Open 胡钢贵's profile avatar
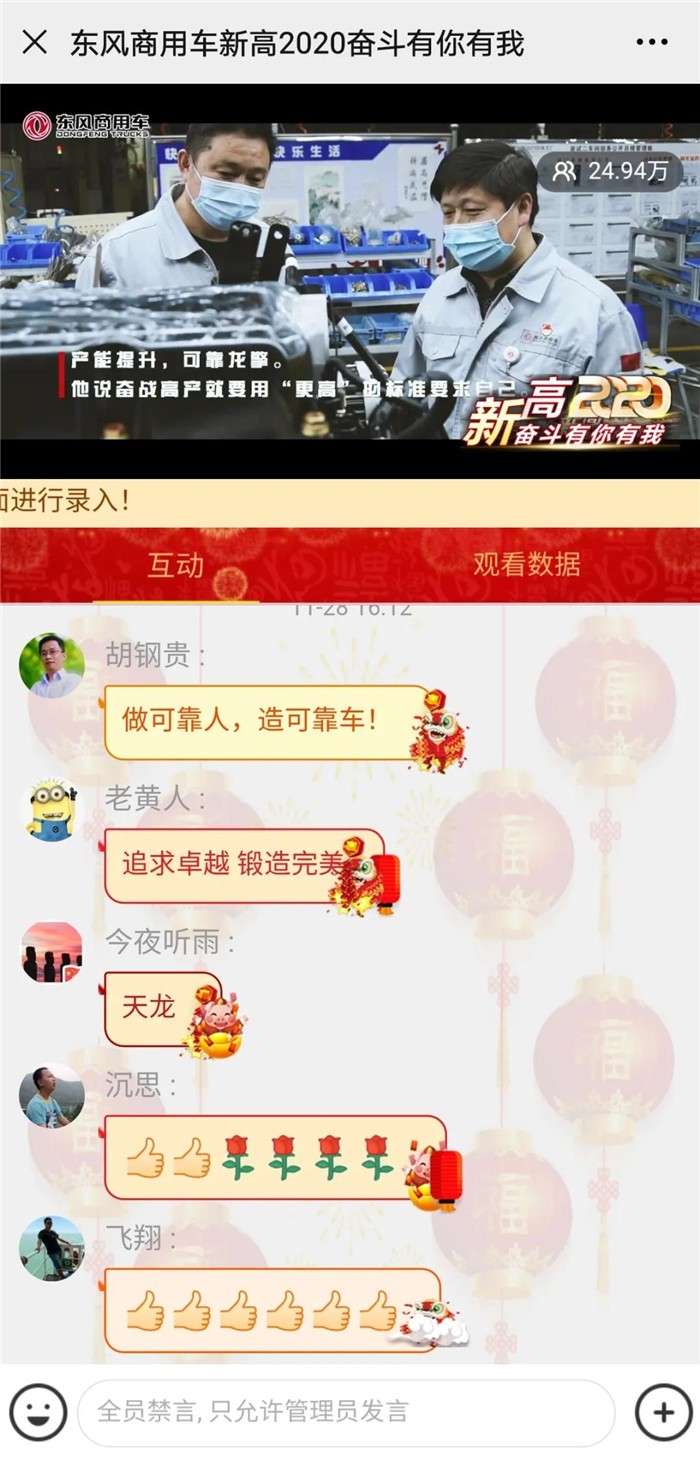Image resolution: width=700 pixels, height=1460 pixels. click(52, 665)
